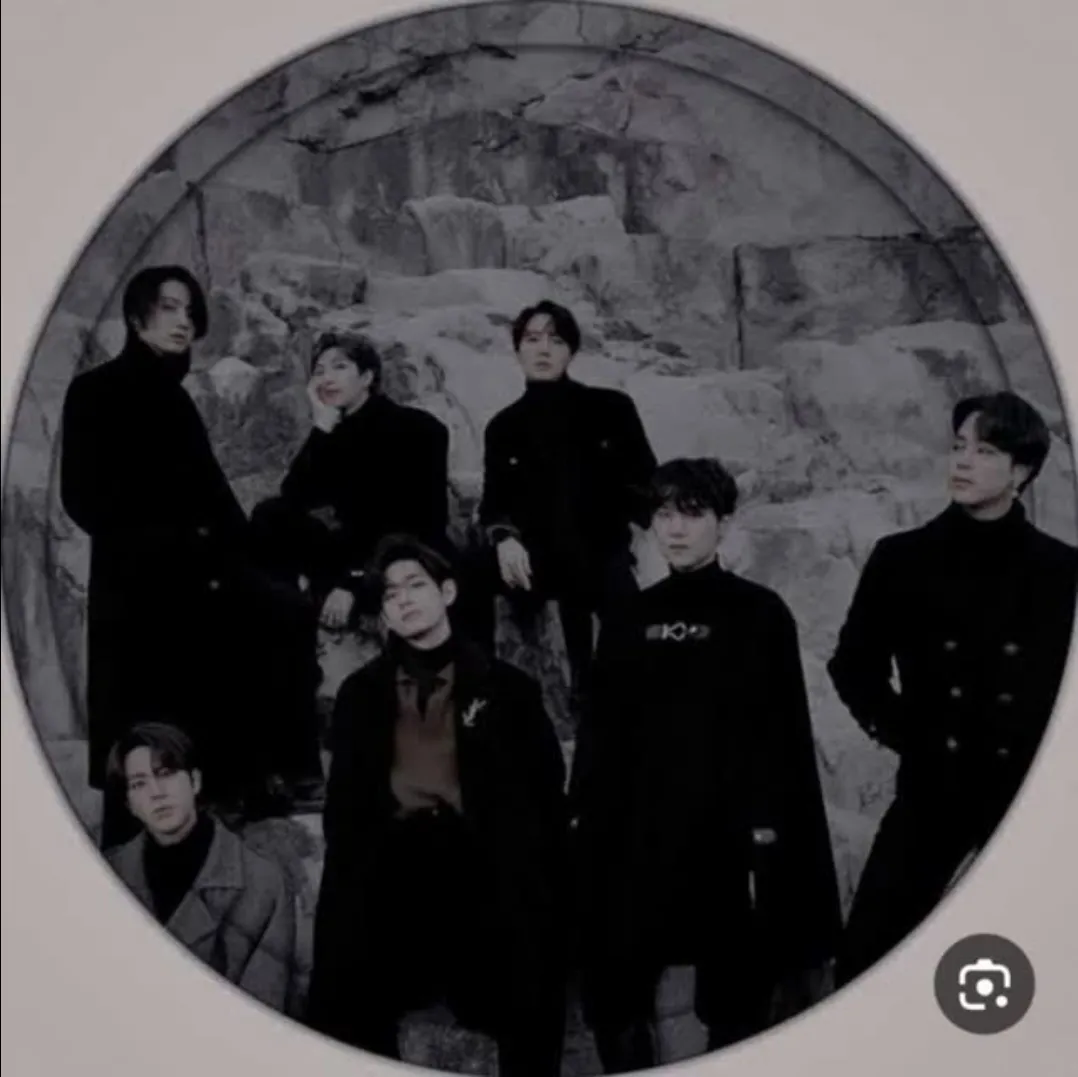
Task: Tap the visual search lens icon
Action: (984, 984)
